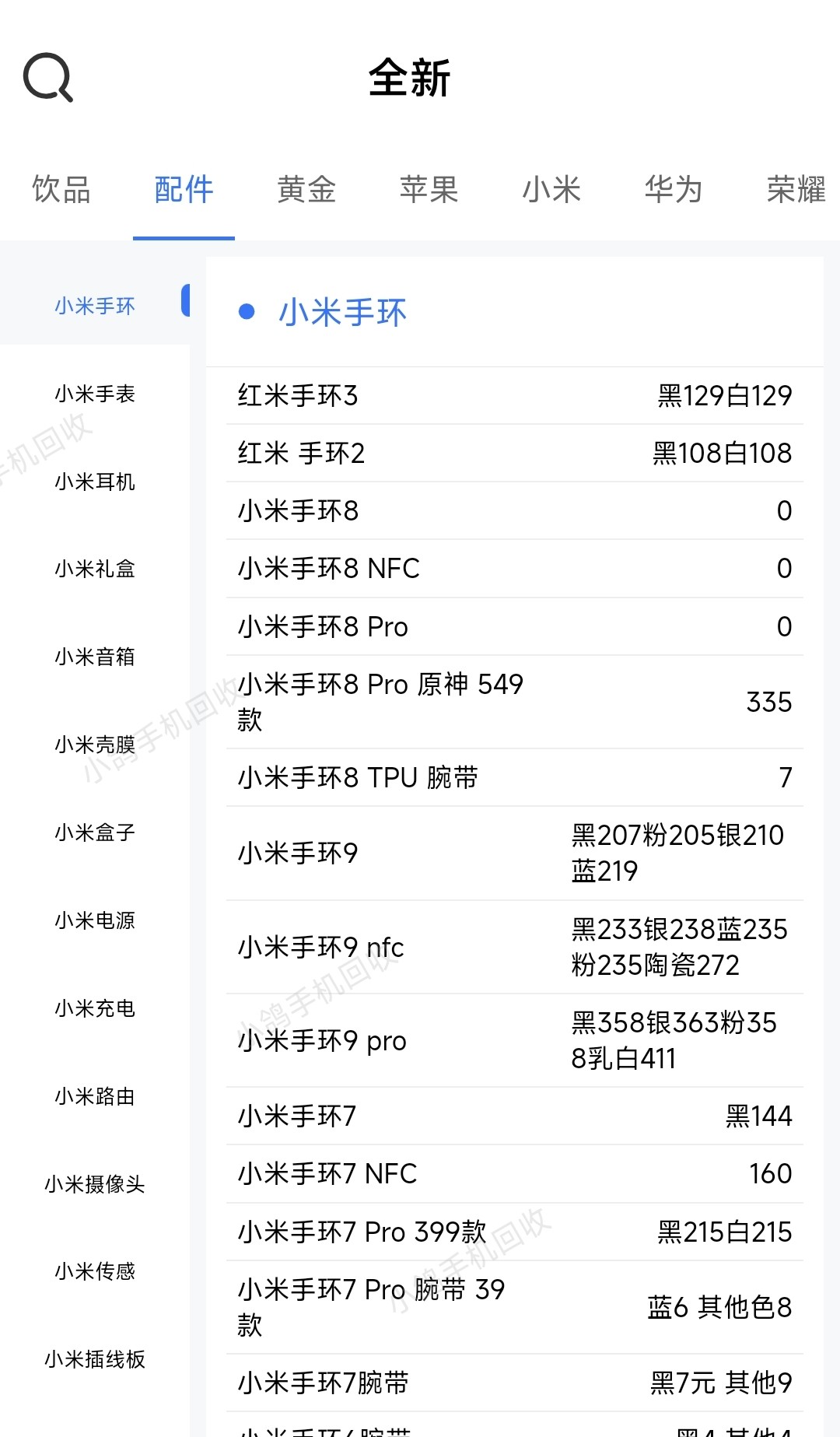This screenshot has height=1437, width=840.
Task: Choose 小米充电 in the sidebar
Action: [x=95, y=1008]
